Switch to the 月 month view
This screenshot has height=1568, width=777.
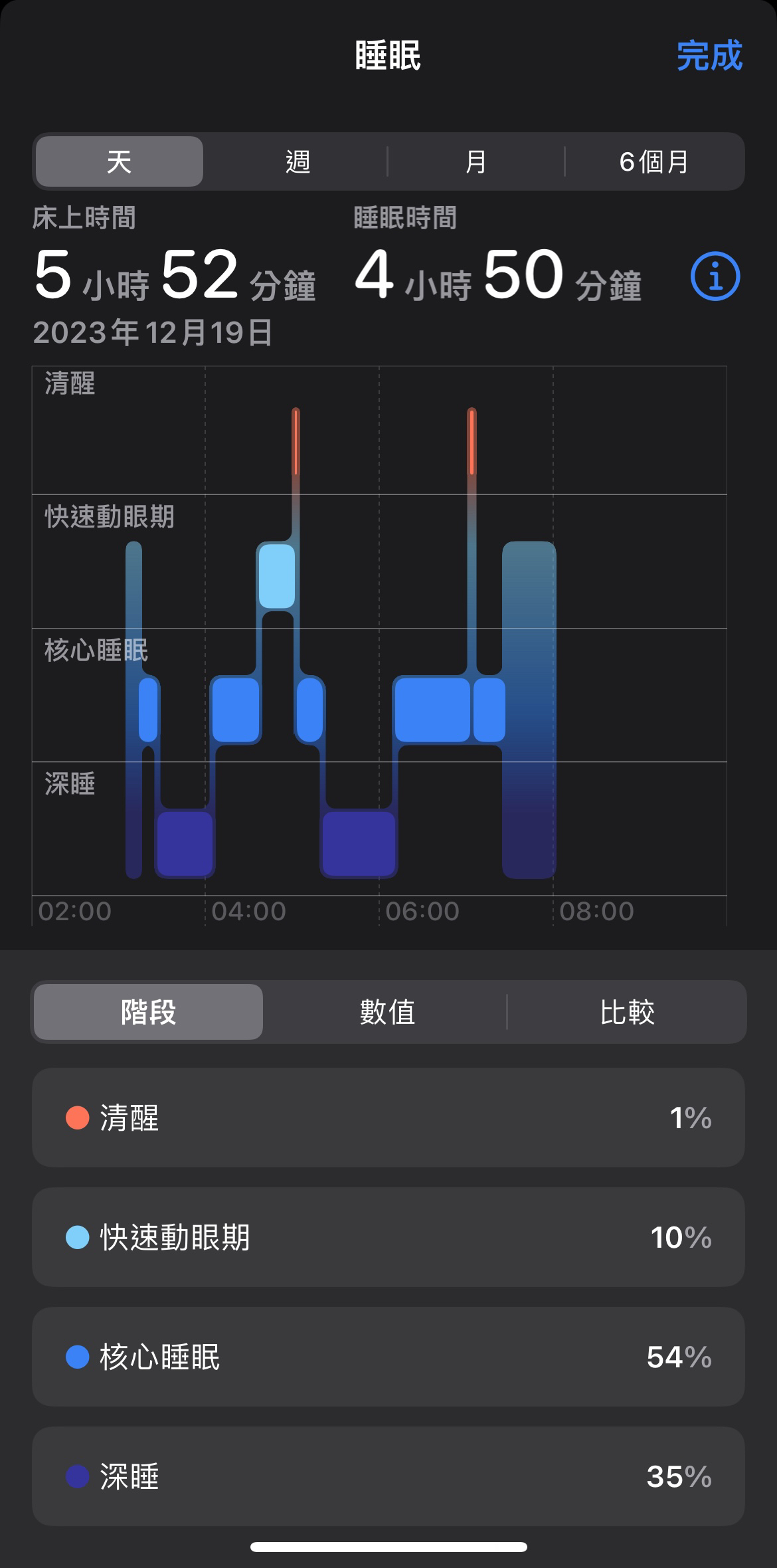[475, 161]
